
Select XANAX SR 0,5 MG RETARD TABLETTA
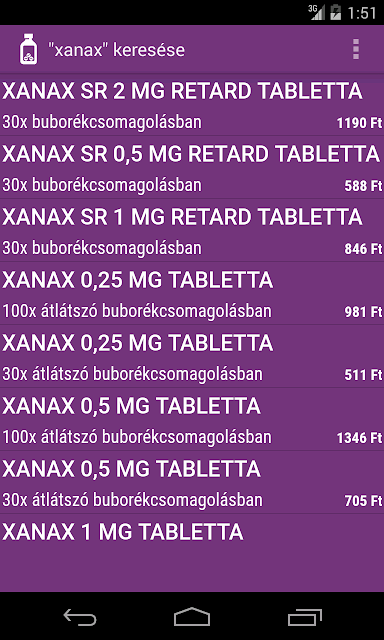click(x=192, y=167)
